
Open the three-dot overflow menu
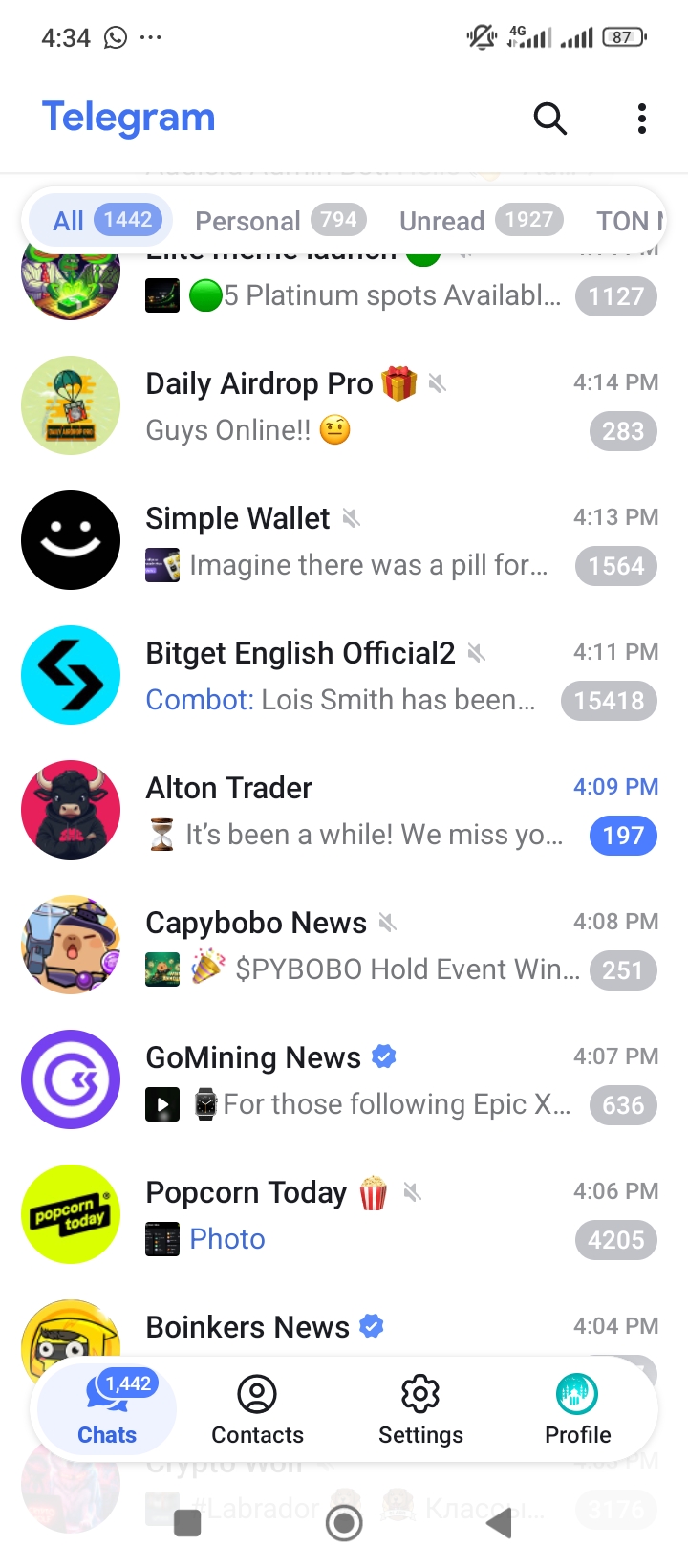[x=641, y=119]
